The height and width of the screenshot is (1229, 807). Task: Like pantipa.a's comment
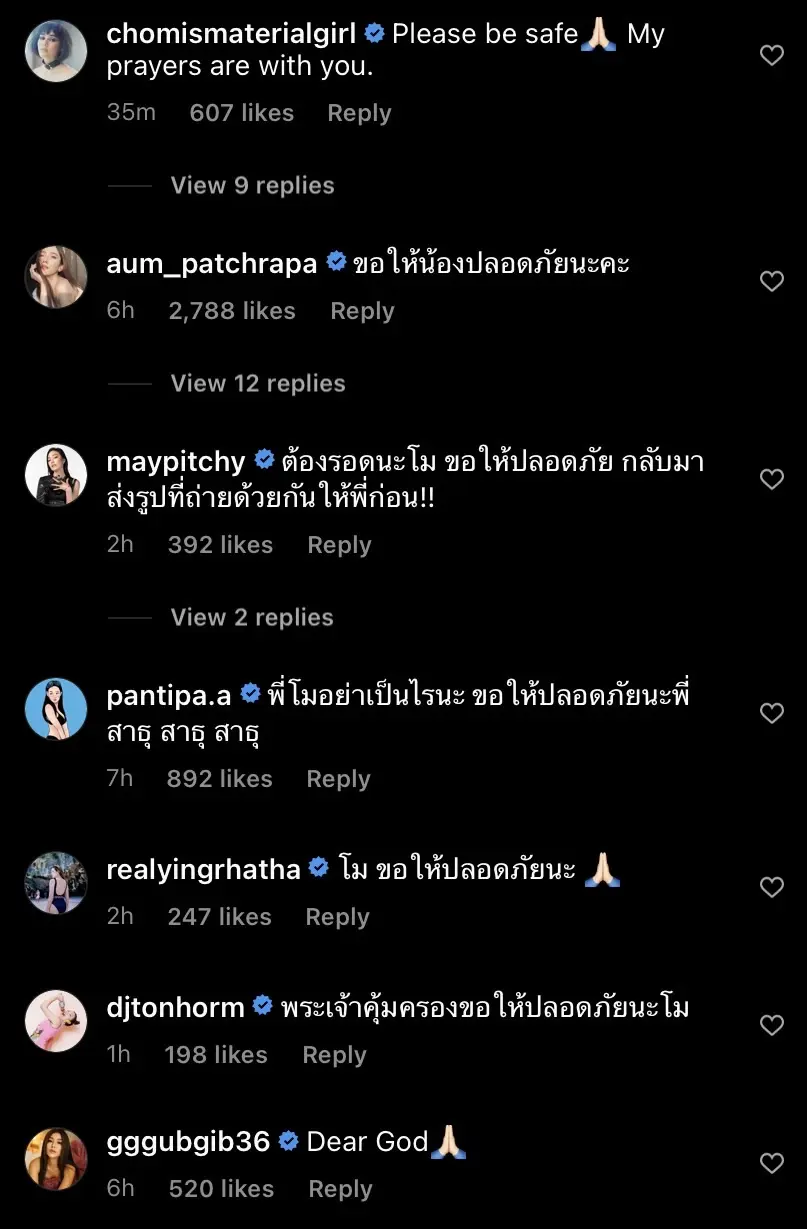(771, 713)
